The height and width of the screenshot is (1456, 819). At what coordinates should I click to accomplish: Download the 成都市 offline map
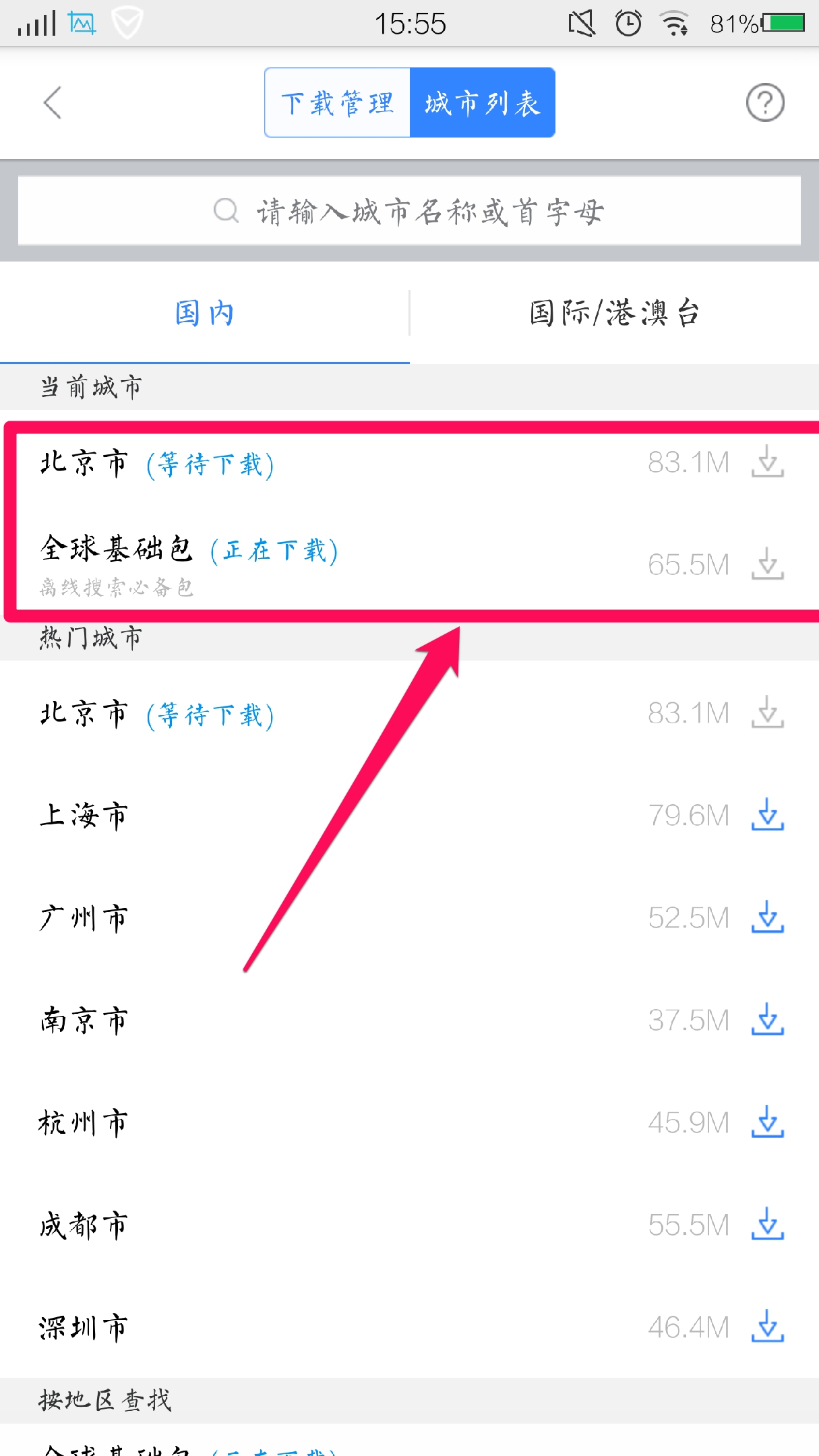pyautogui.click(x=767, y=1225)
